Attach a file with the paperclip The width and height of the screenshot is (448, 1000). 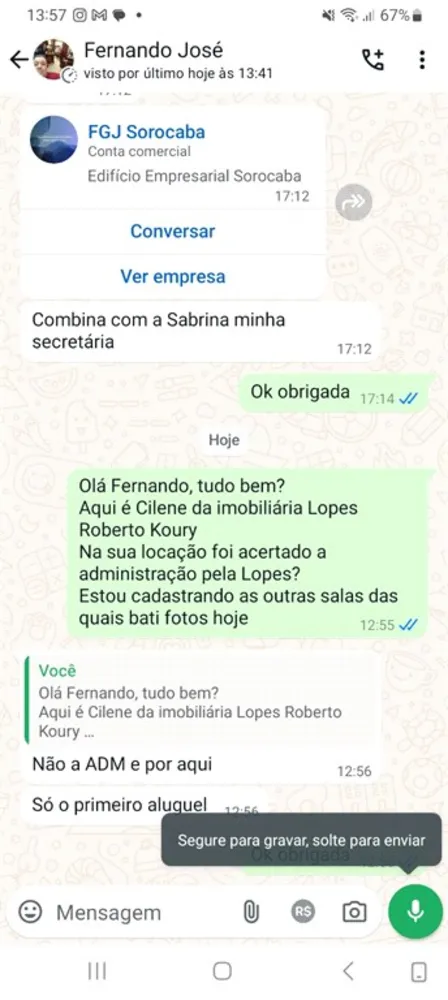(x=251, y=913)
